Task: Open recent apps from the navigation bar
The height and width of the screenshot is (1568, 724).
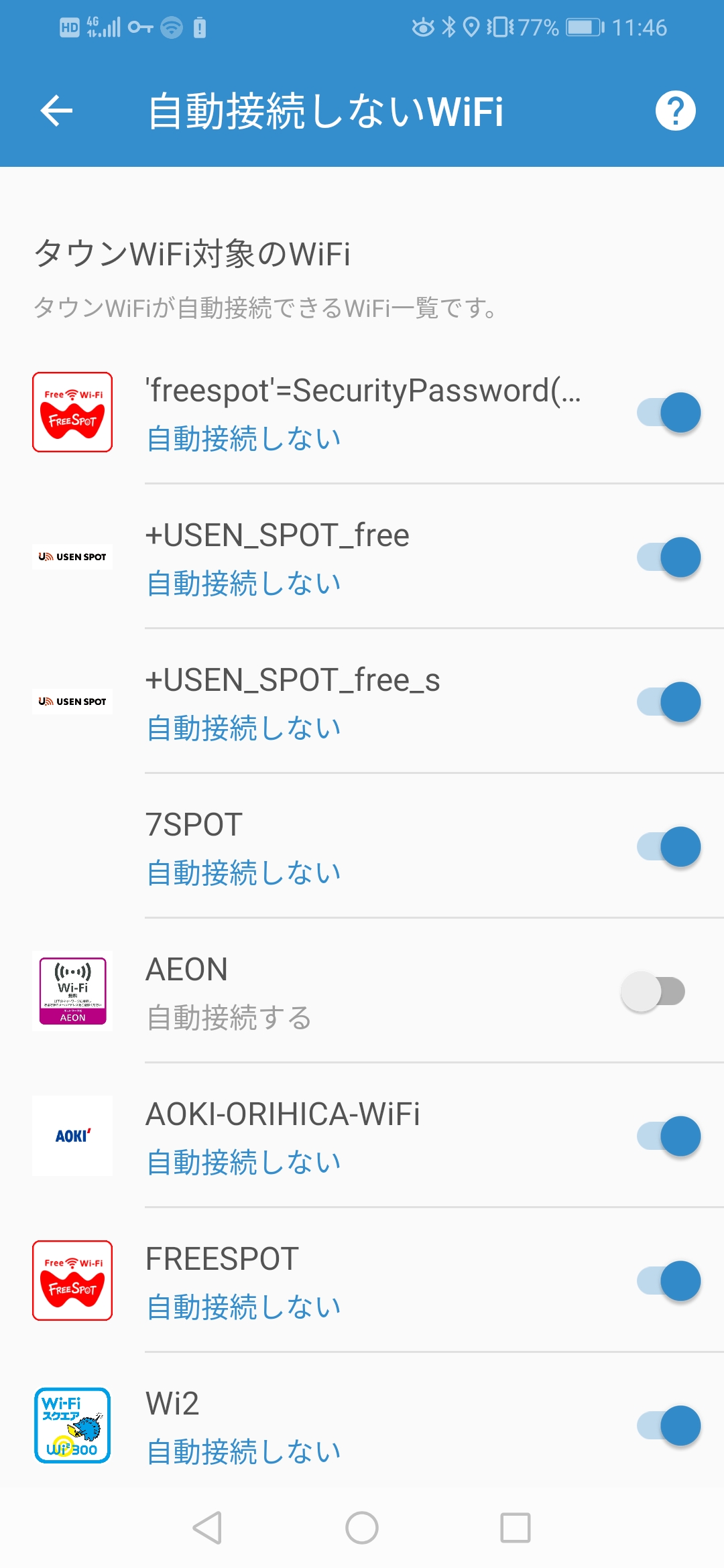Action: click(x=516, y=1528)
